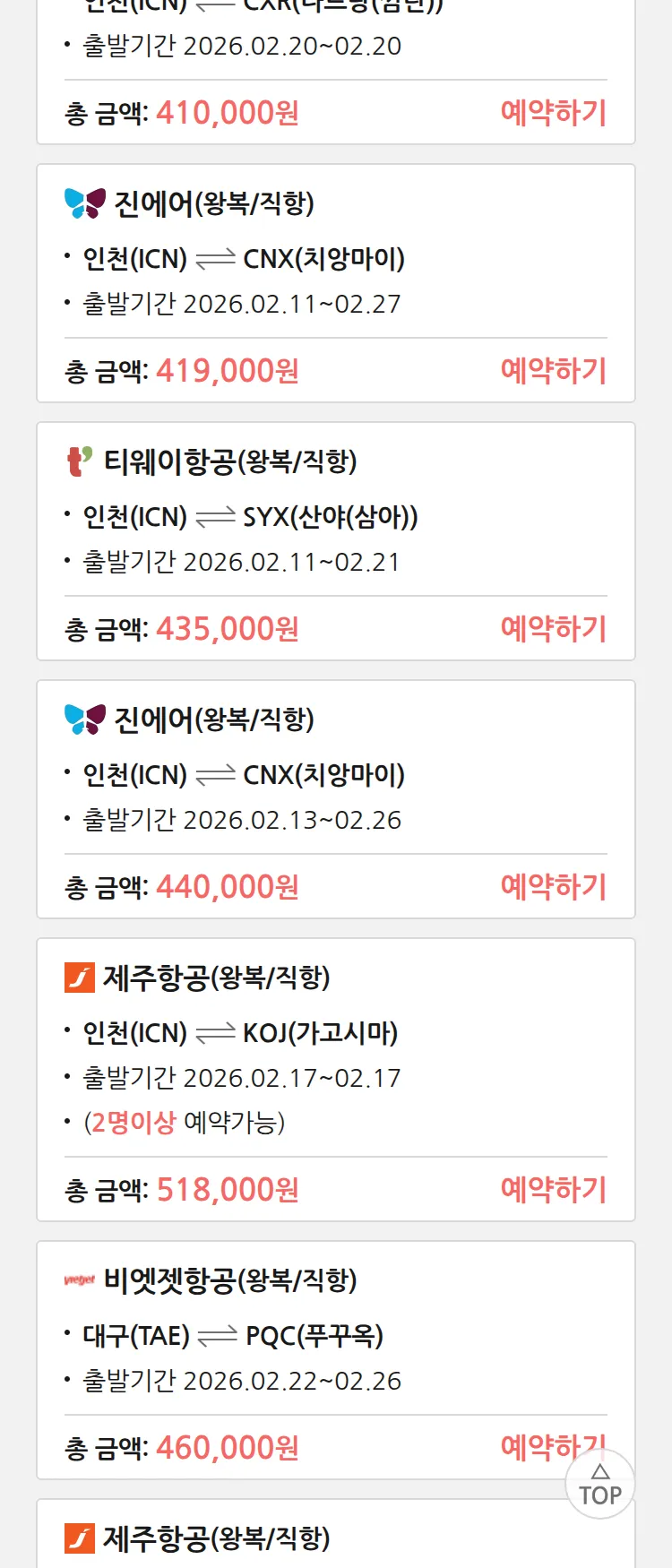Tap 예약하기 for the 410,000원 fare
The height and width of the screenshot is (1568, 672).
pos(553,113)
